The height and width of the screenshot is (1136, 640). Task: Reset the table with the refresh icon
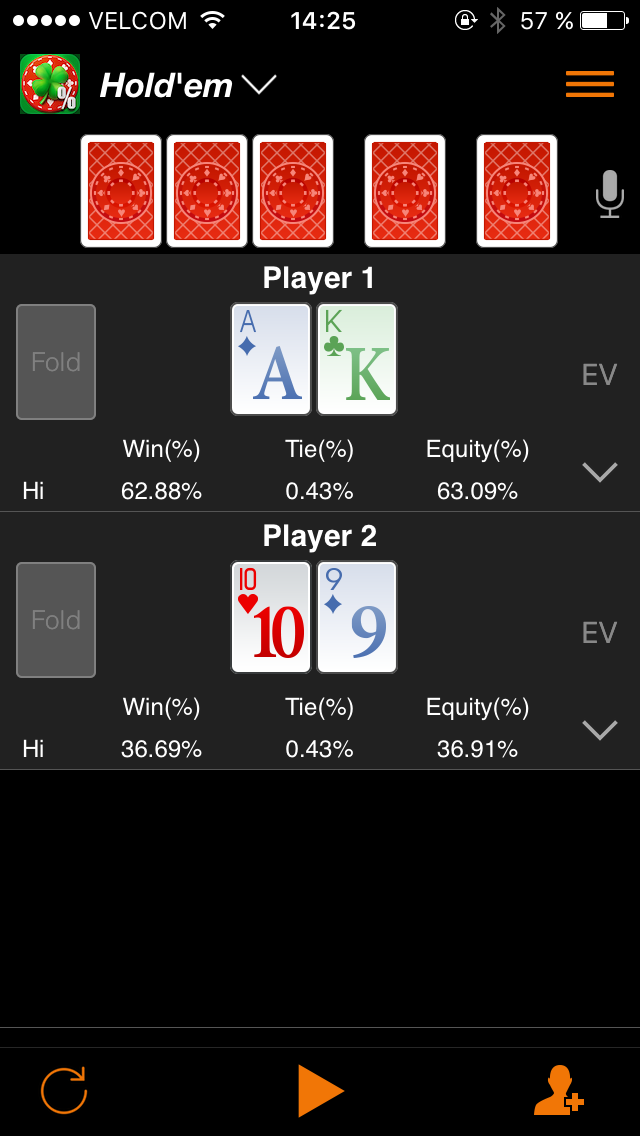(x=64, y=1090)
